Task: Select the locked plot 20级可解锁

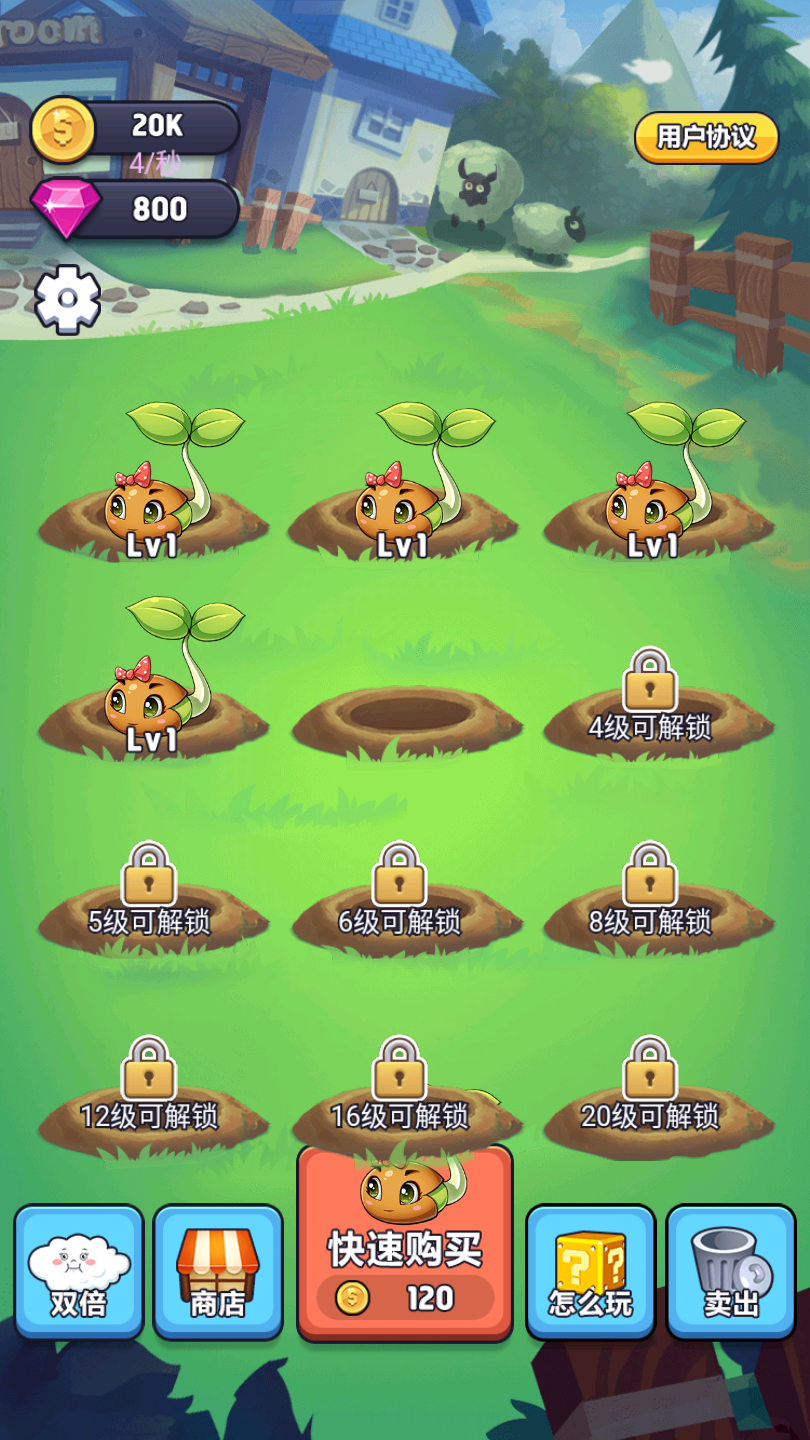Action: pyautogui.click(x=651, y=1100)
